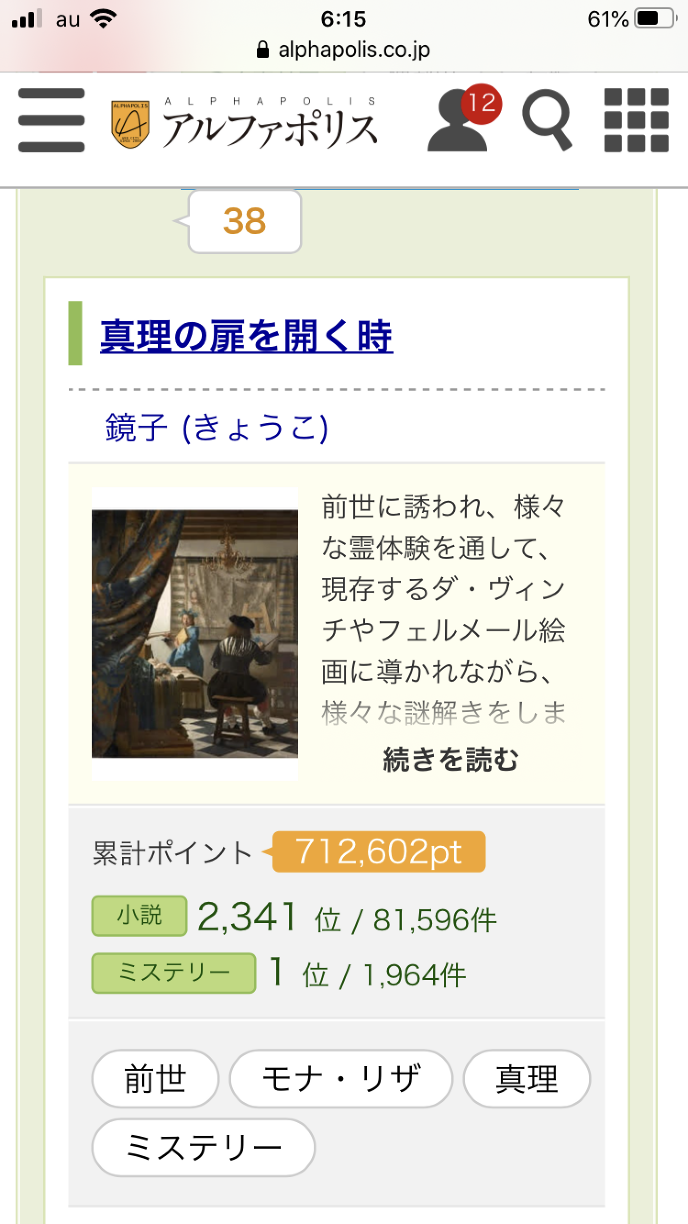
Task: Go to the Alphapolis home page via the logo
Action: [x=245, y=124]
